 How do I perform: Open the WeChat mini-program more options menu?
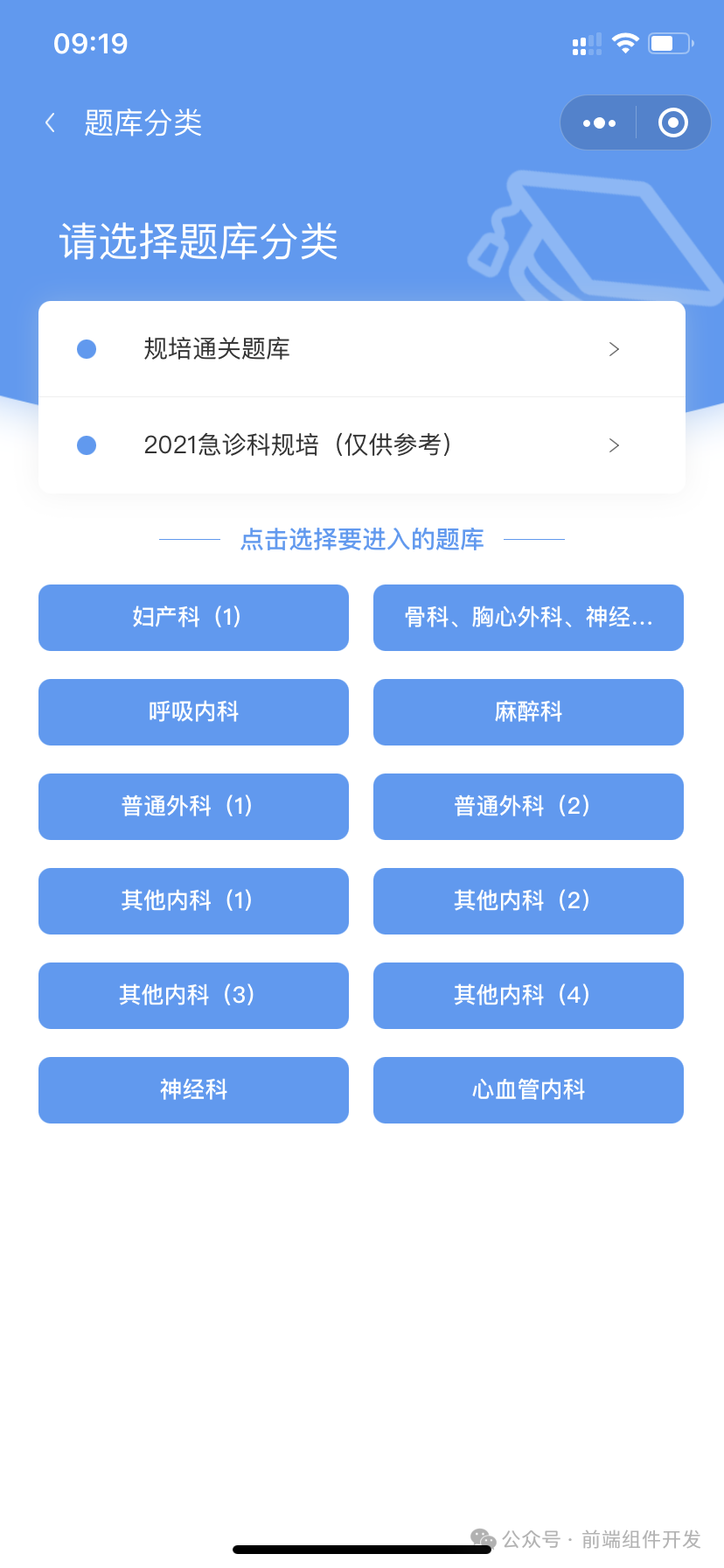click(598, 122)
